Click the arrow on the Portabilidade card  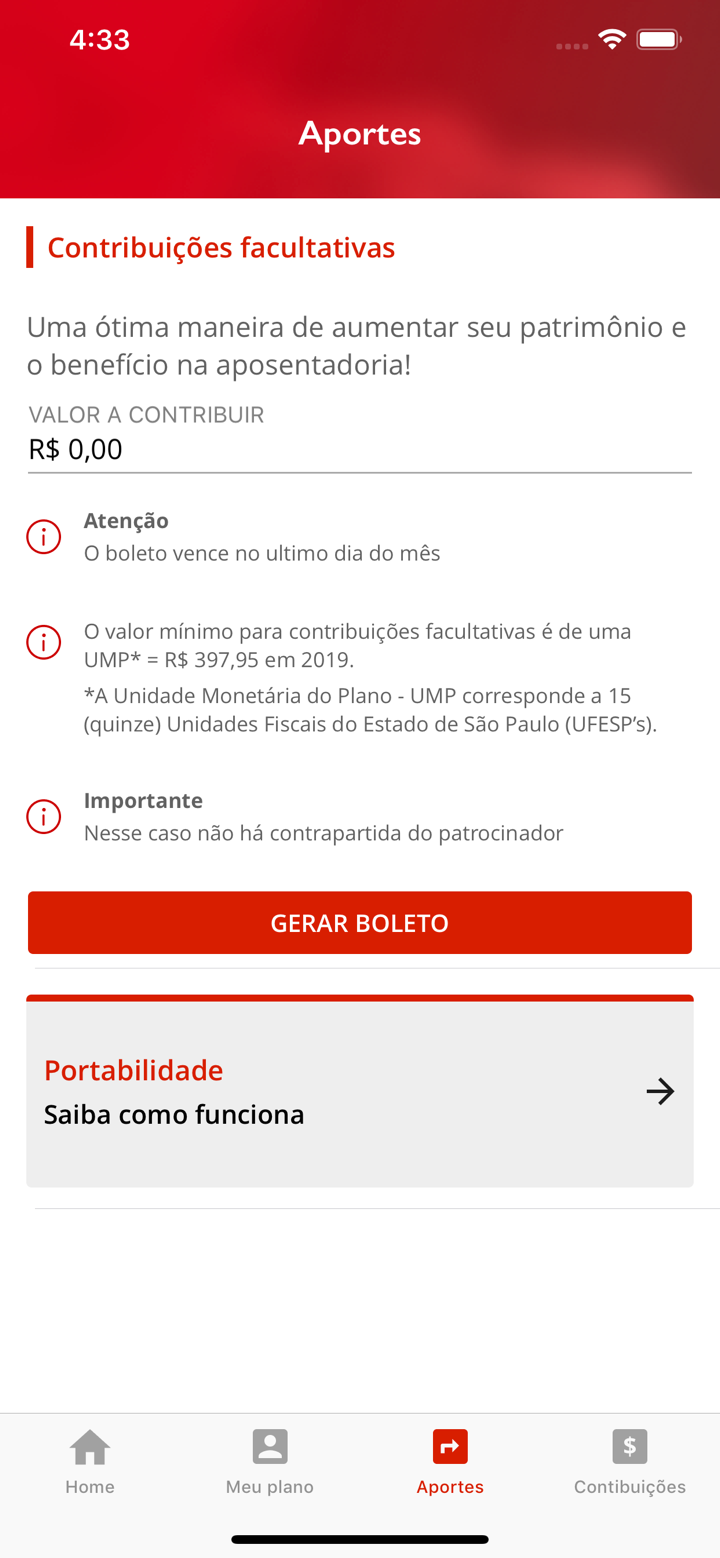[660, 1091]
